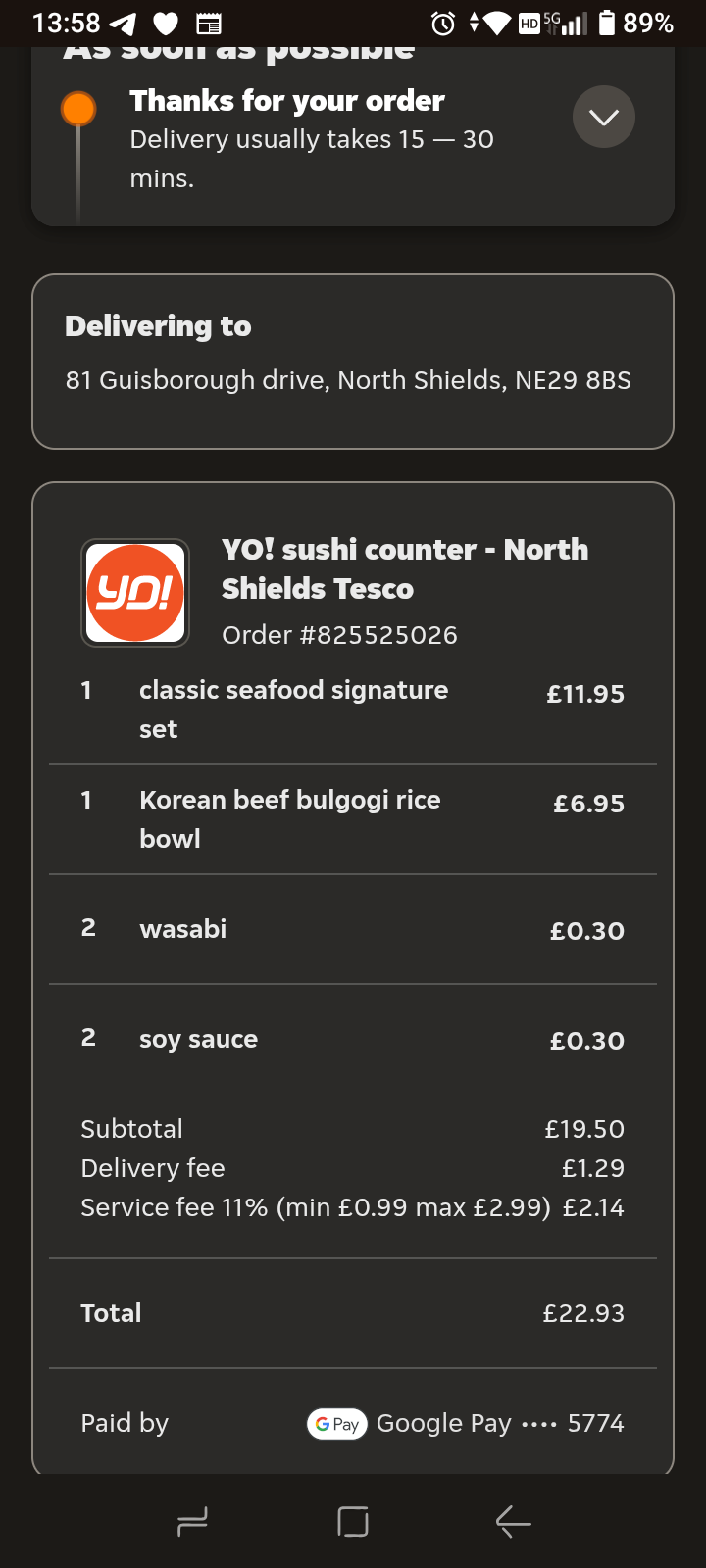Image resolution: width=706 pixels, height=1568 pixels.
Task: Expand the order status details chevron
Action: [x=603, y=118]
